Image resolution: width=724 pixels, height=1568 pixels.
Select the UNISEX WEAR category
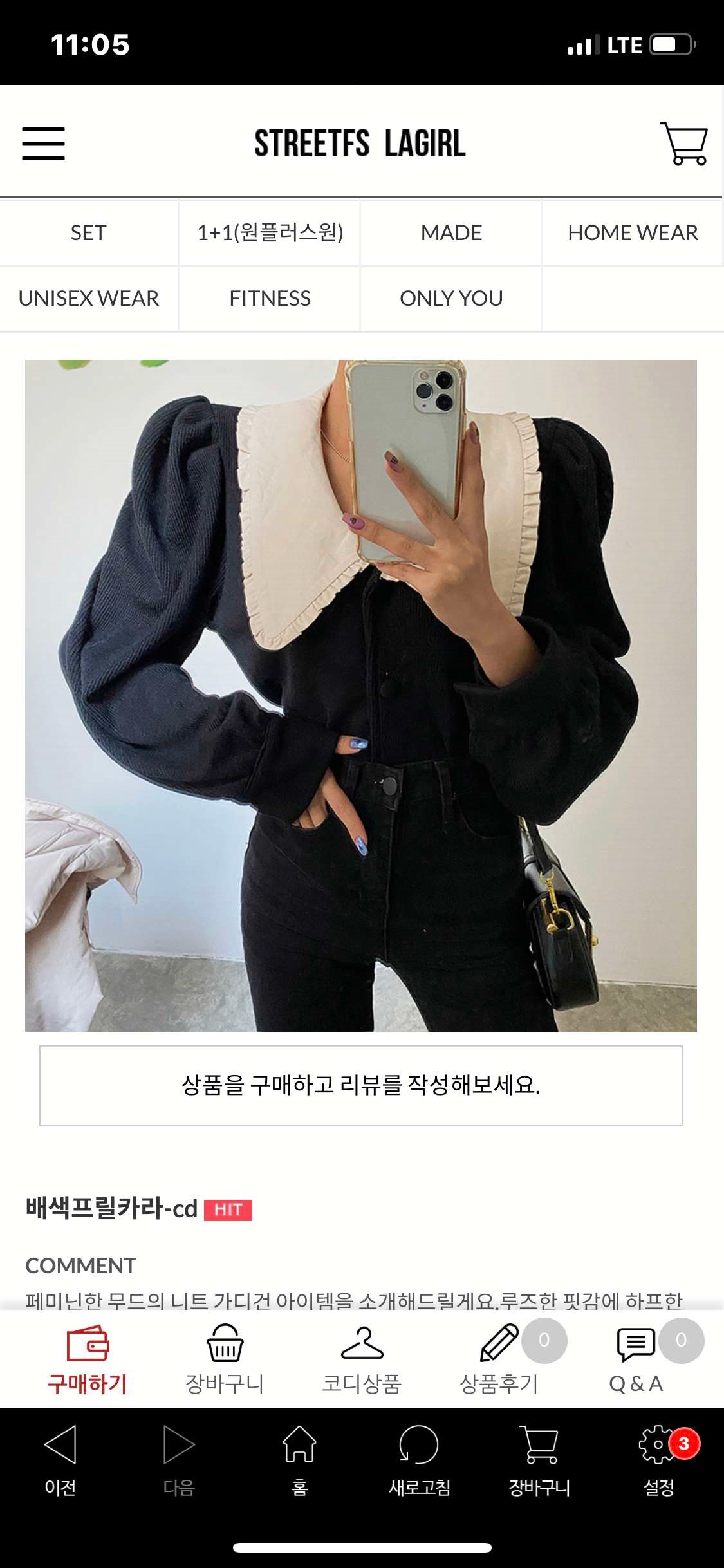[88, 299]
